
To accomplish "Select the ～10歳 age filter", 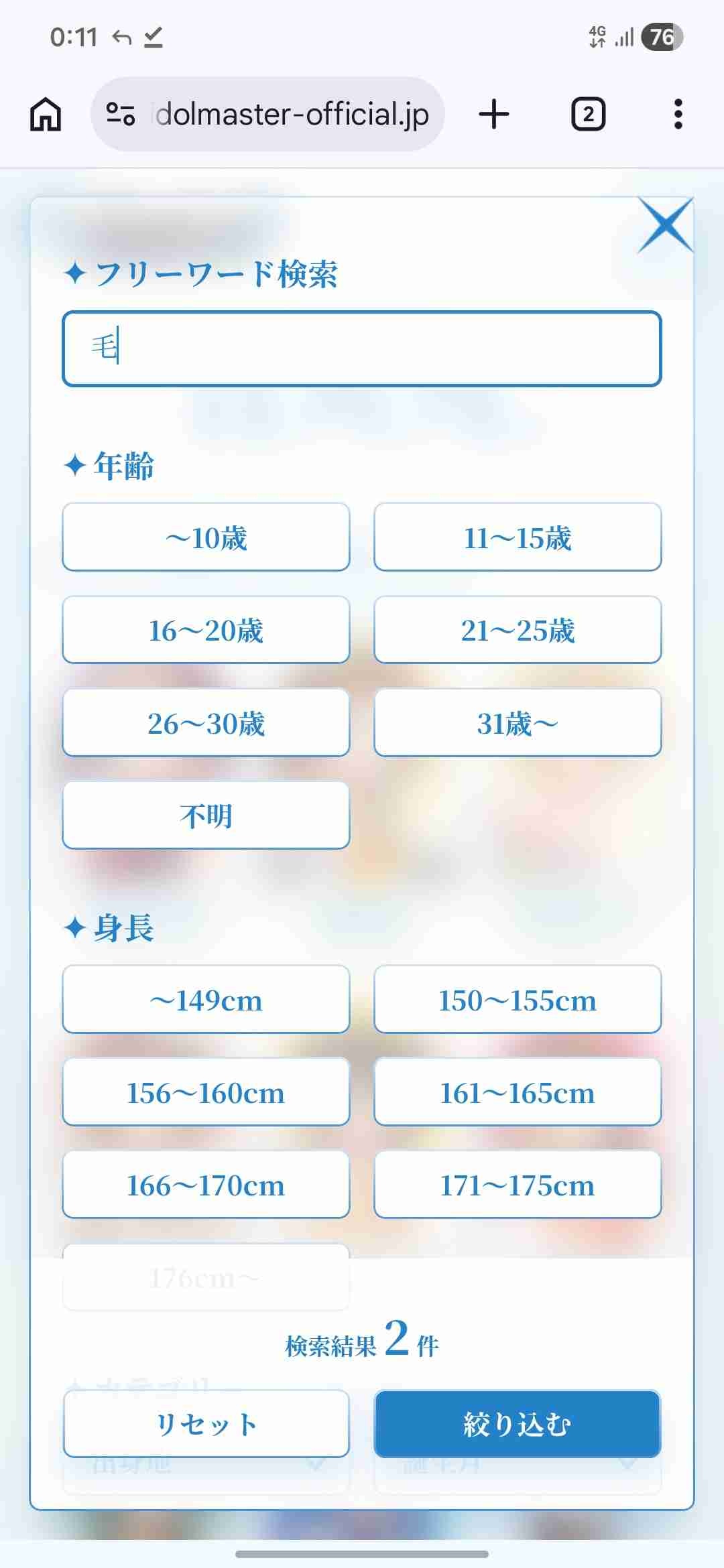I will (206, 537).
